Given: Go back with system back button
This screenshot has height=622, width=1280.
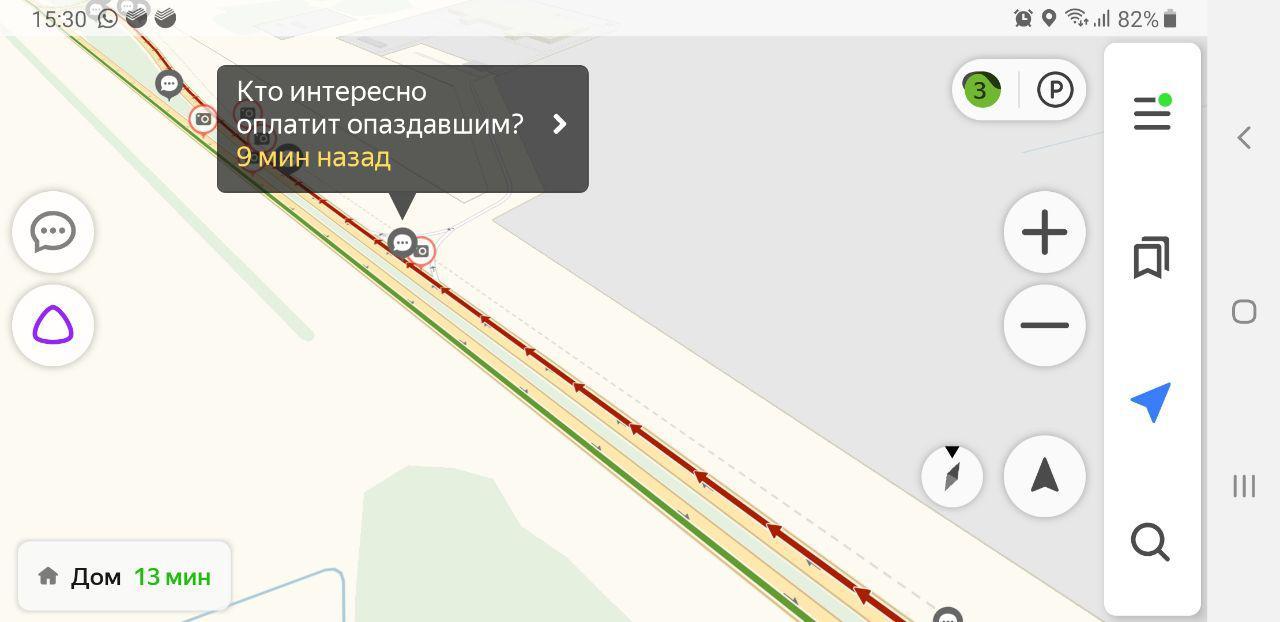Looking at the screenshot, I should tap(1244, 138).
